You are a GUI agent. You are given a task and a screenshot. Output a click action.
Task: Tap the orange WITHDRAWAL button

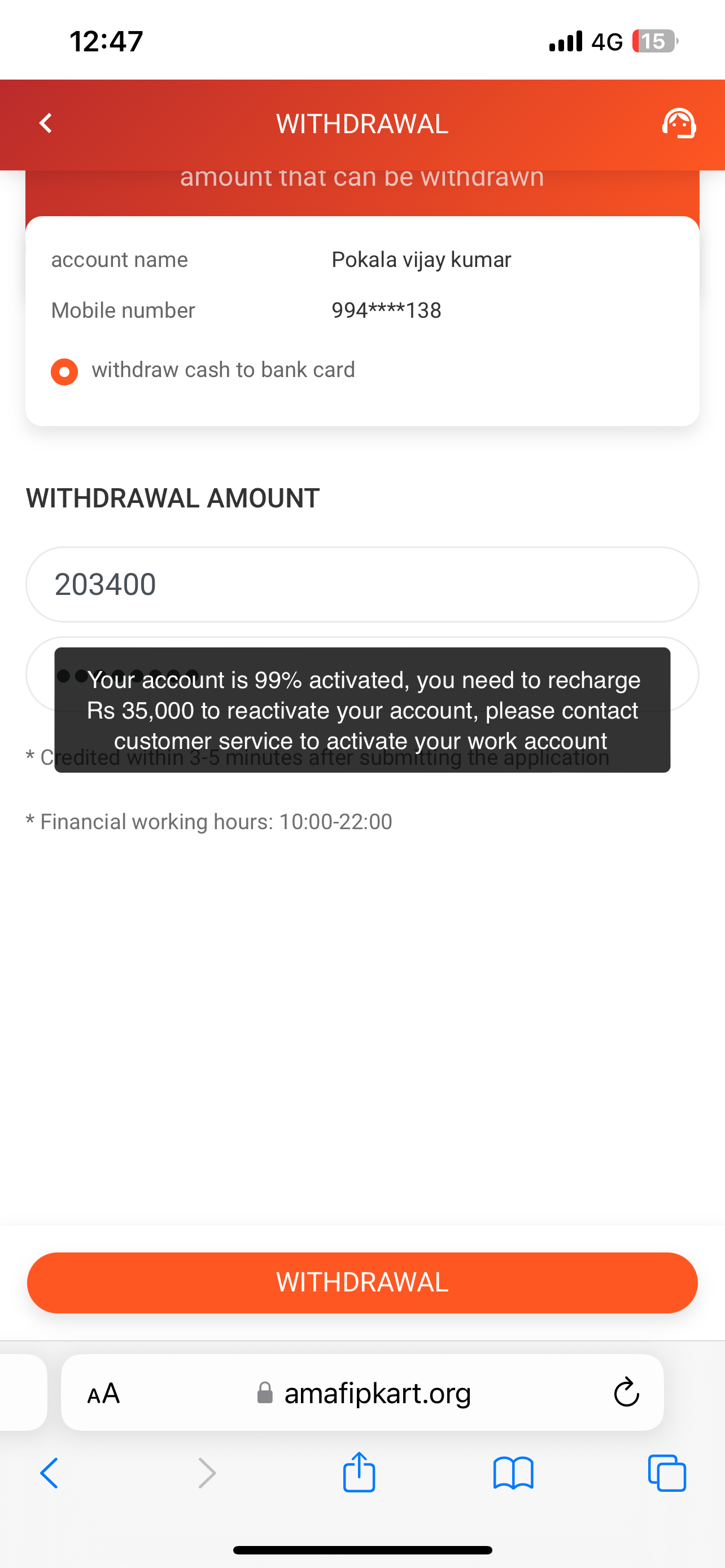(x=362, y=1282)
